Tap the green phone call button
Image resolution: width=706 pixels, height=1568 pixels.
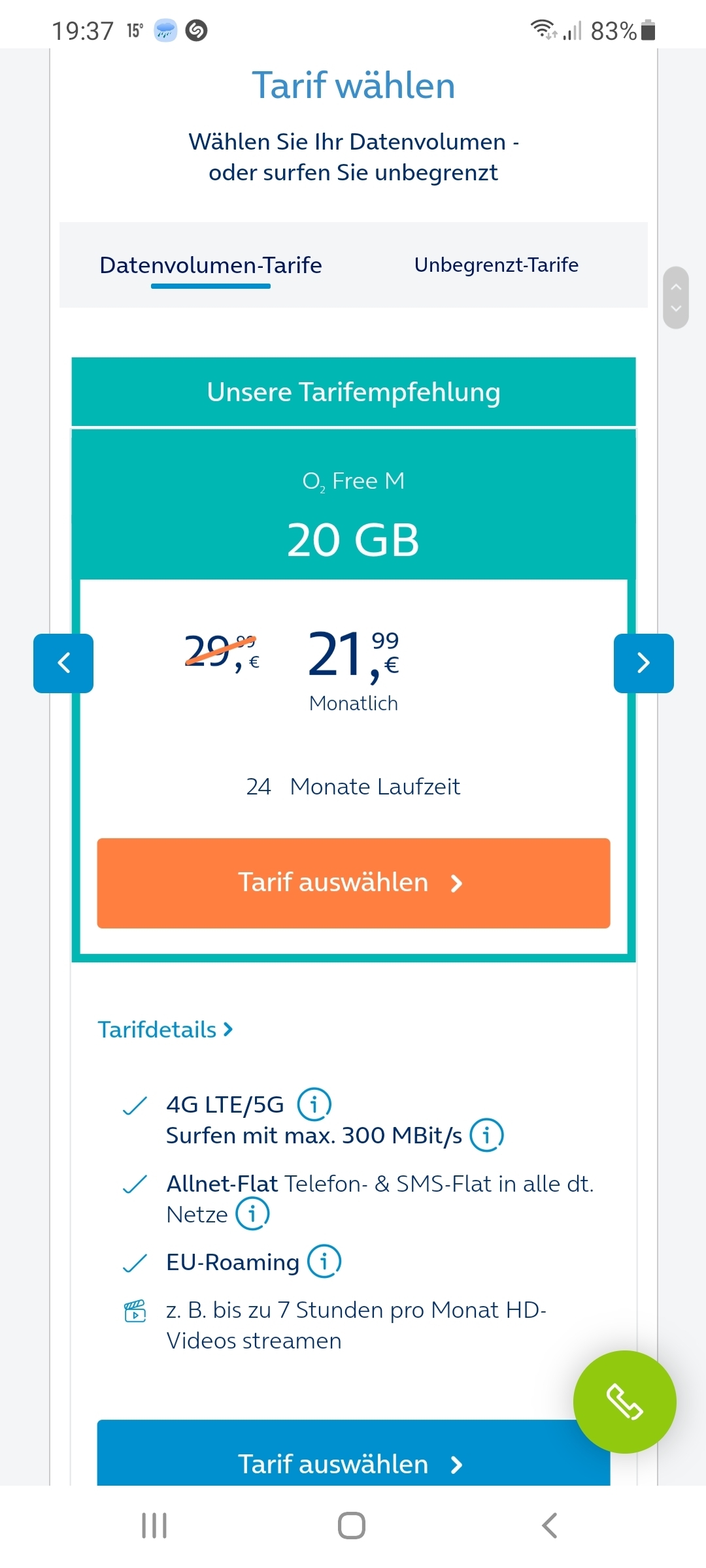(624, 1402)
